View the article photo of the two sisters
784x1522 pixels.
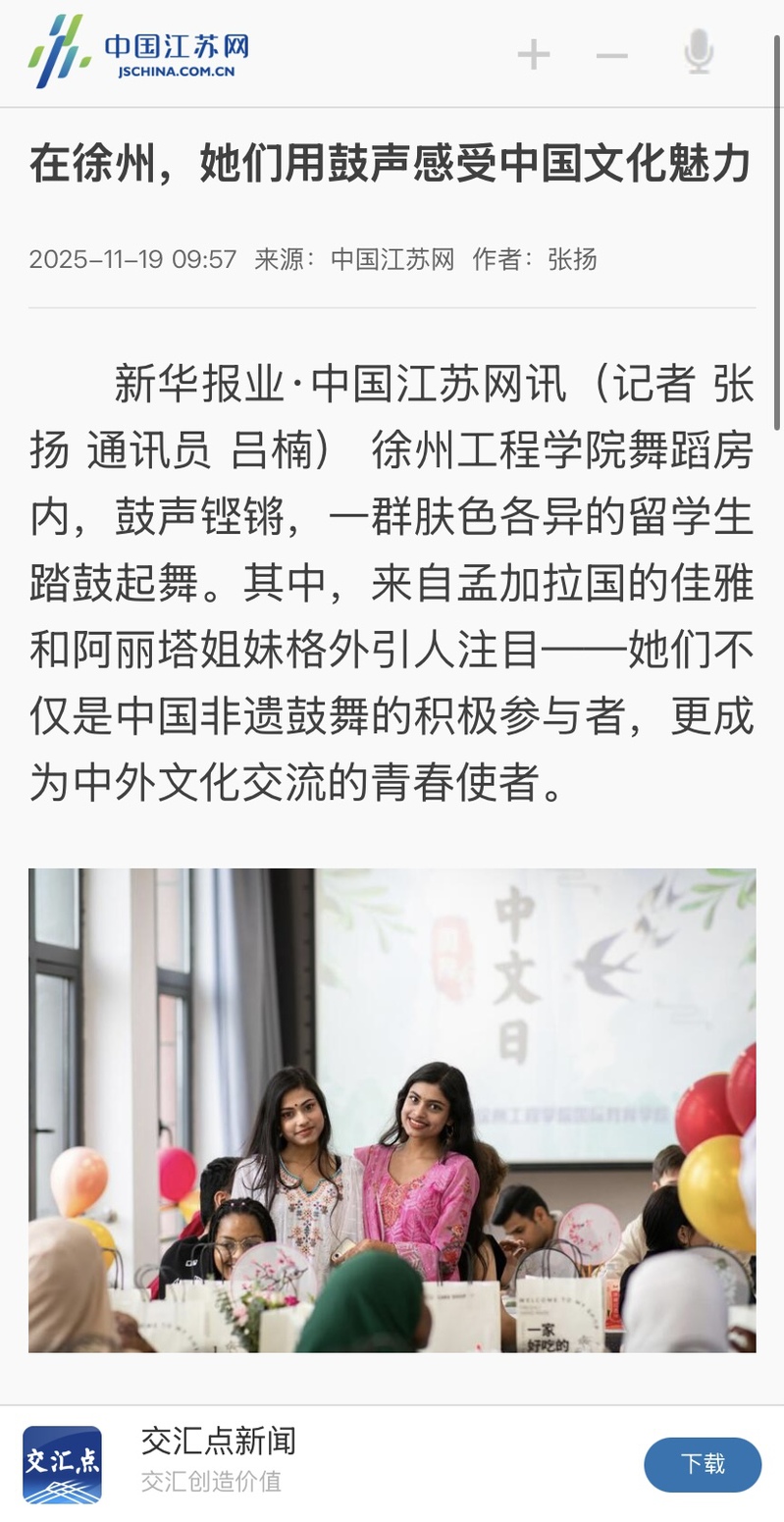click(x=392, y=1109)
